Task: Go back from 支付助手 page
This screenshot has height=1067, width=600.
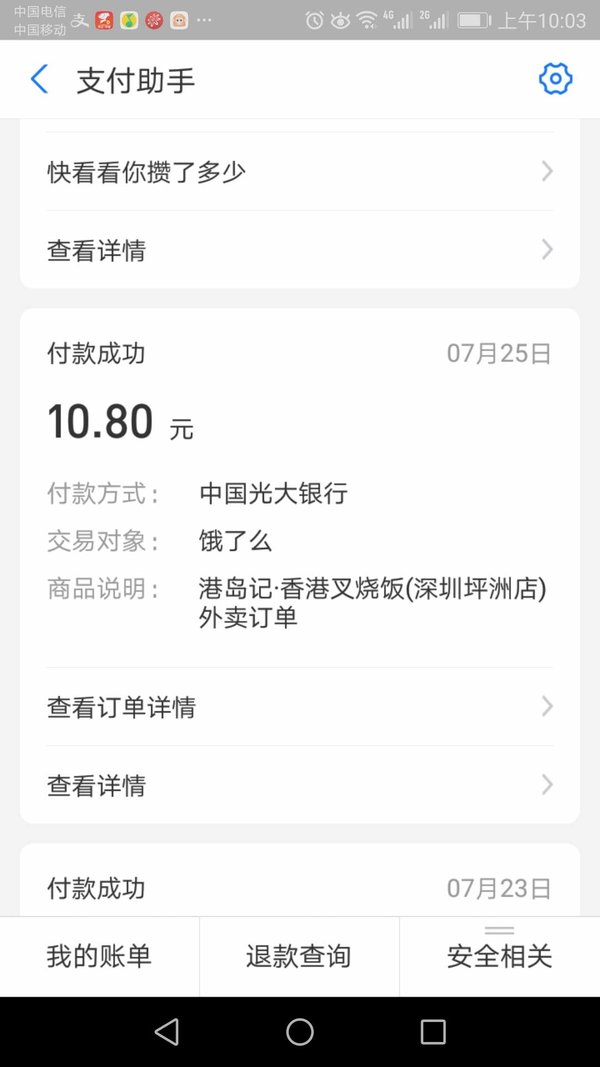Action: pos(39,80)
